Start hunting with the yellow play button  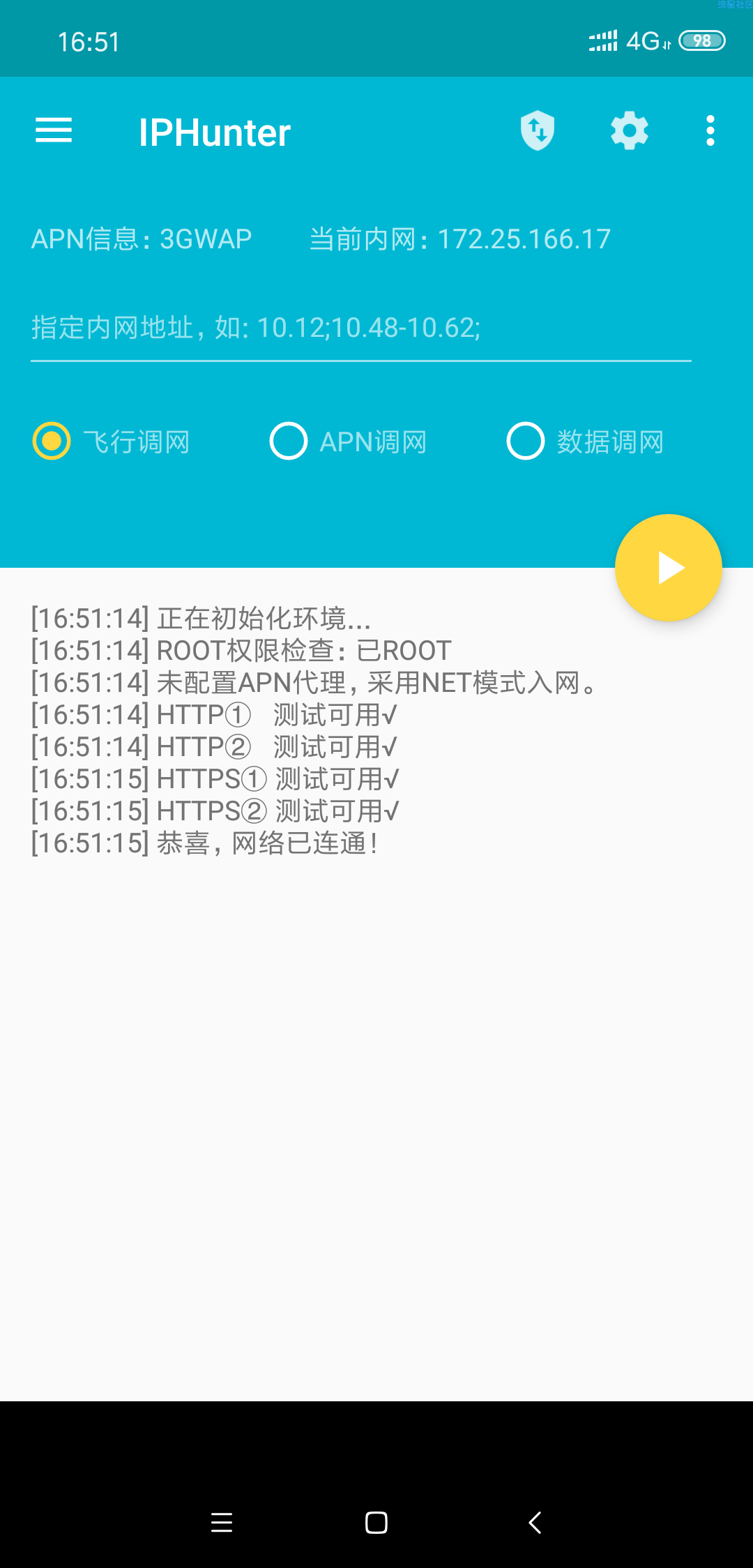[x=668, y=568]
